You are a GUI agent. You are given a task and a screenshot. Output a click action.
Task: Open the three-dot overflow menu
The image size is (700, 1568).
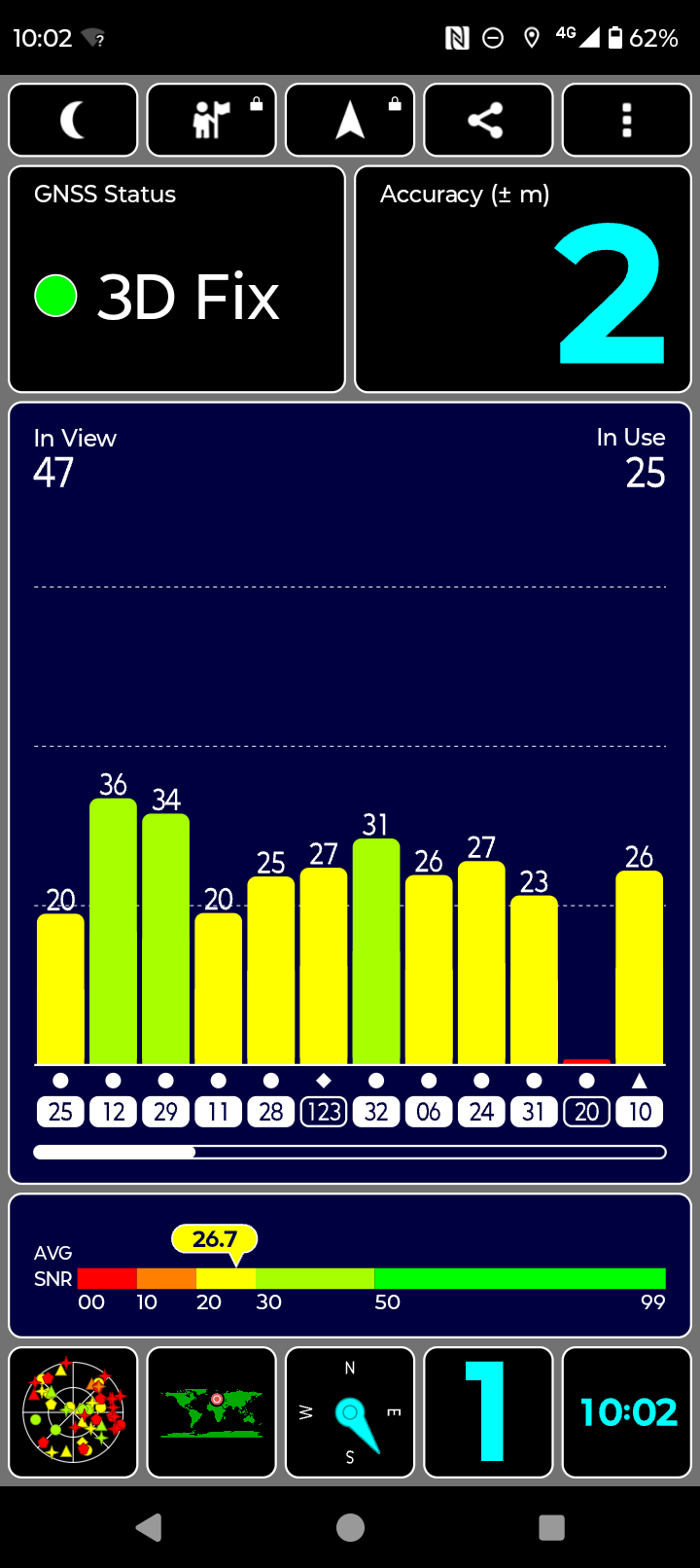(627, 120)
